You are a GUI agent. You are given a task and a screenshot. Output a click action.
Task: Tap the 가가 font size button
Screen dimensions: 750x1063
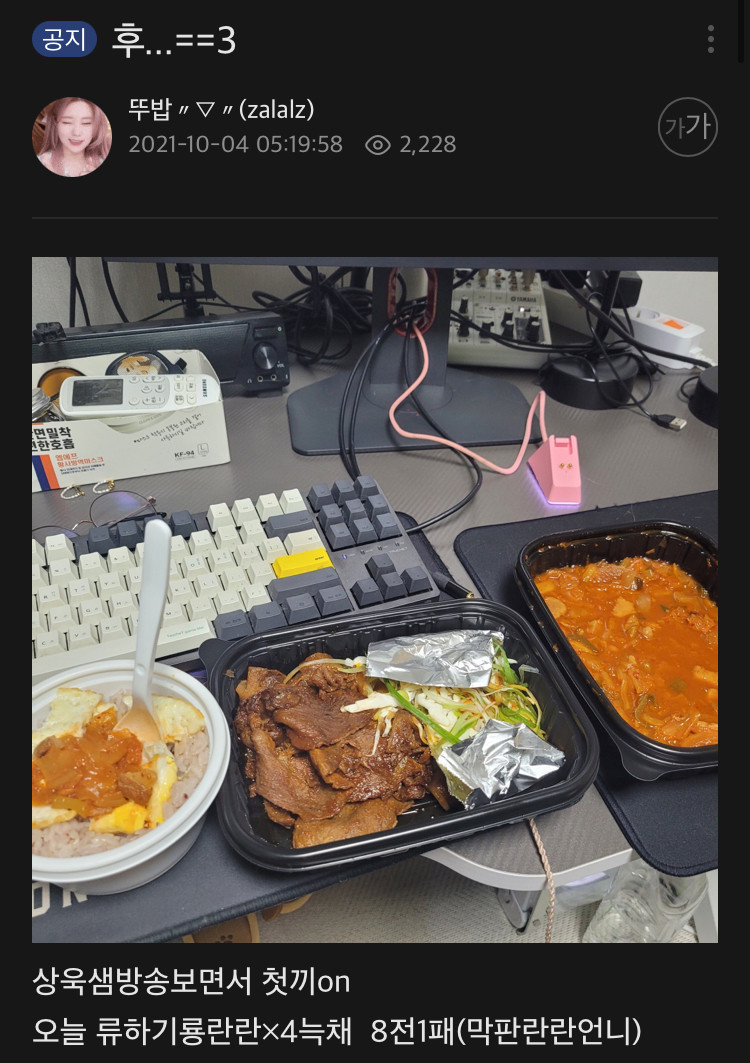click(x=688, y=128)
